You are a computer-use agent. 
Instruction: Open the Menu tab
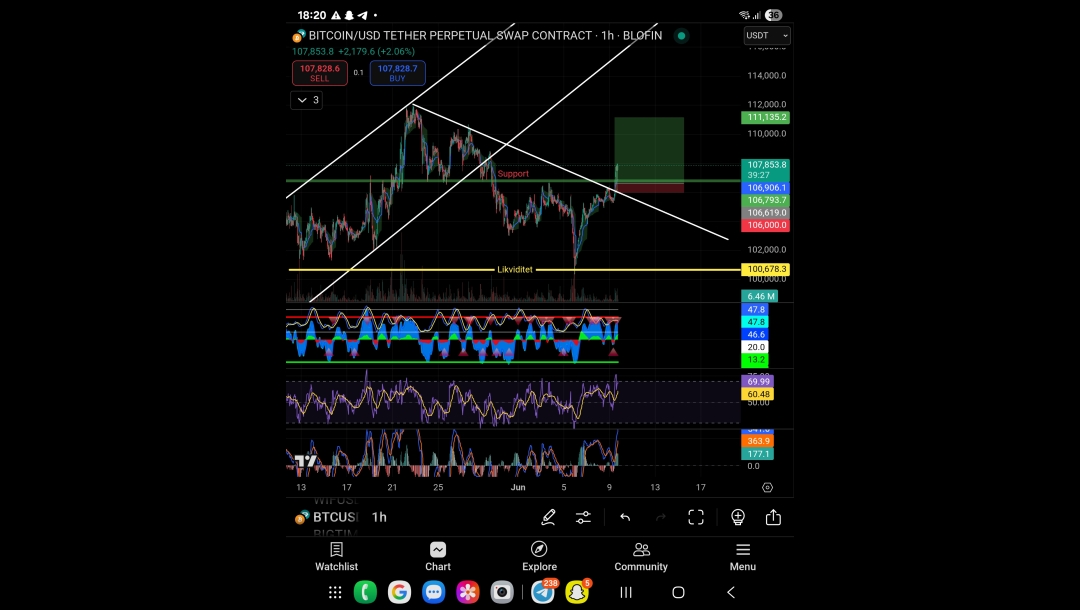click(x=742, y=556)
